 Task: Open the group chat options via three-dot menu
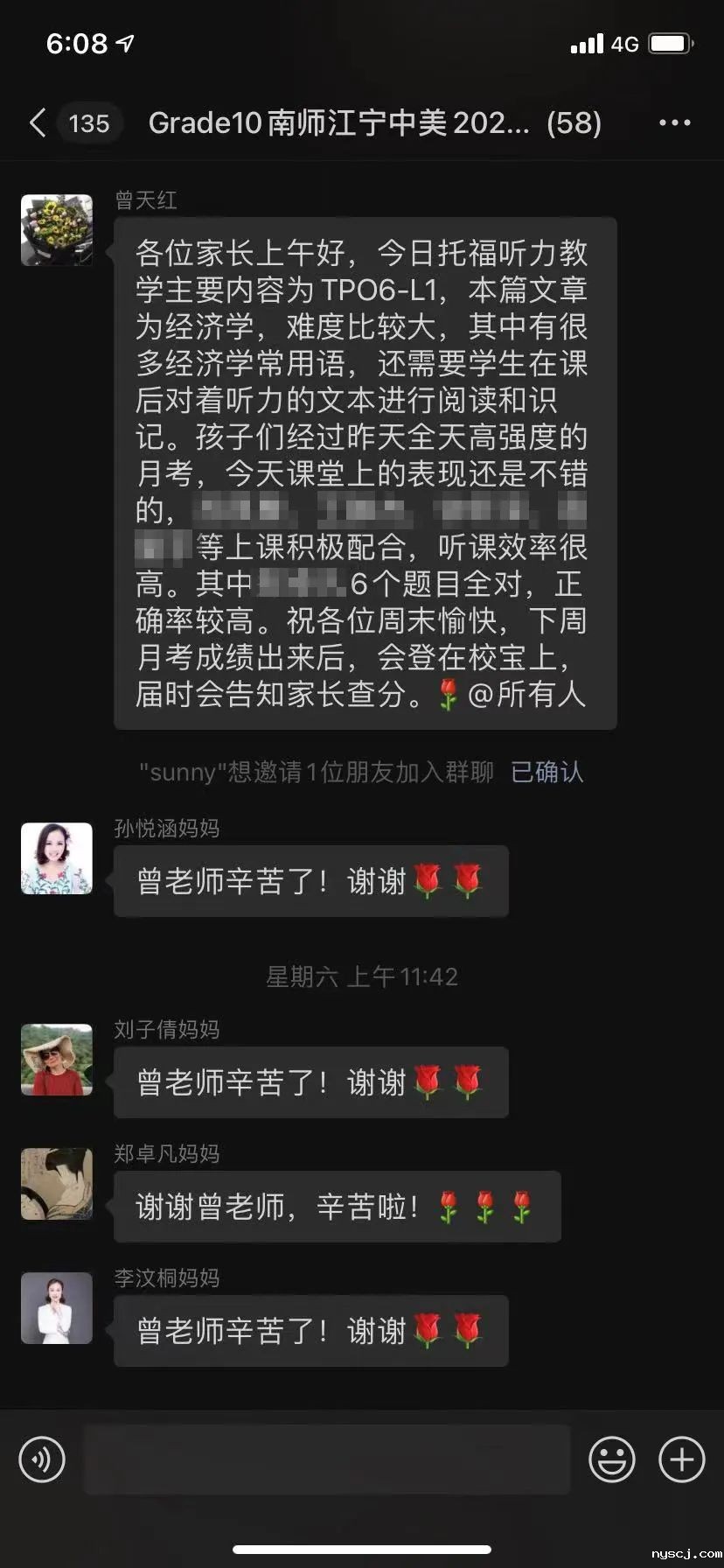click(672, 122)
